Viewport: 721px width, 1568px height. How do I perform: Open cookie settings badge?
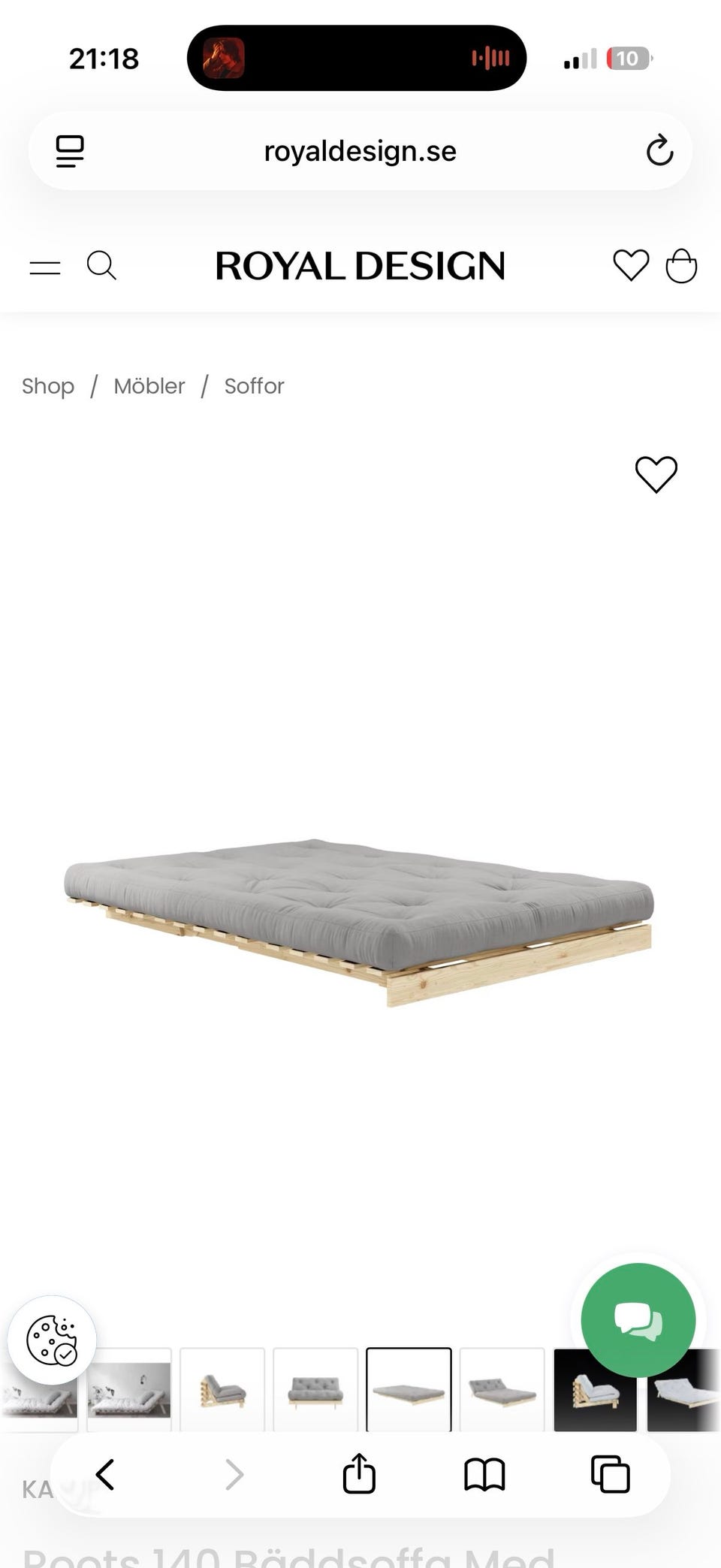(52, 1340)
